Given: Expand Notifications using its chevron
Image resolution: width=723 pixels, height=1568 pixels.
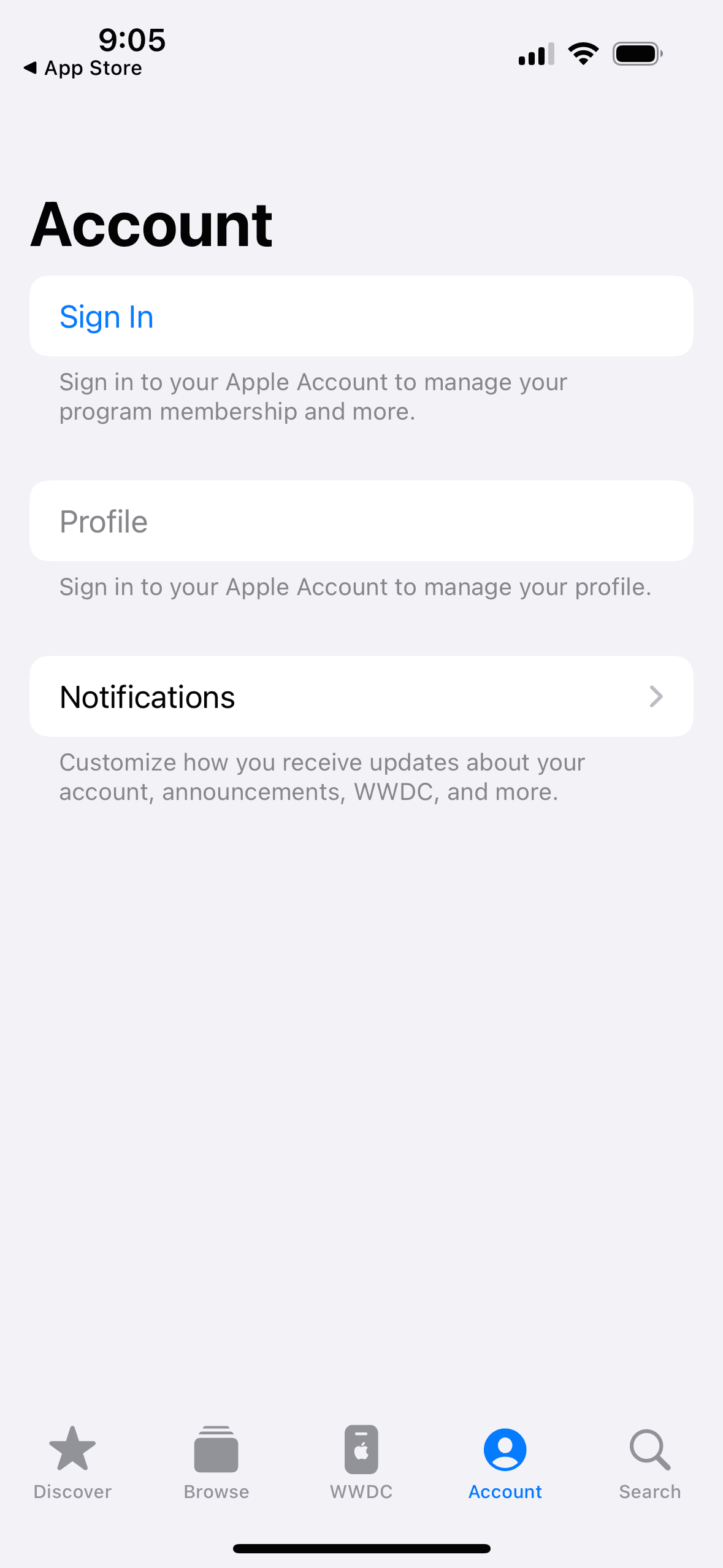Looking at the screenshot, I should tap(656, 696).
